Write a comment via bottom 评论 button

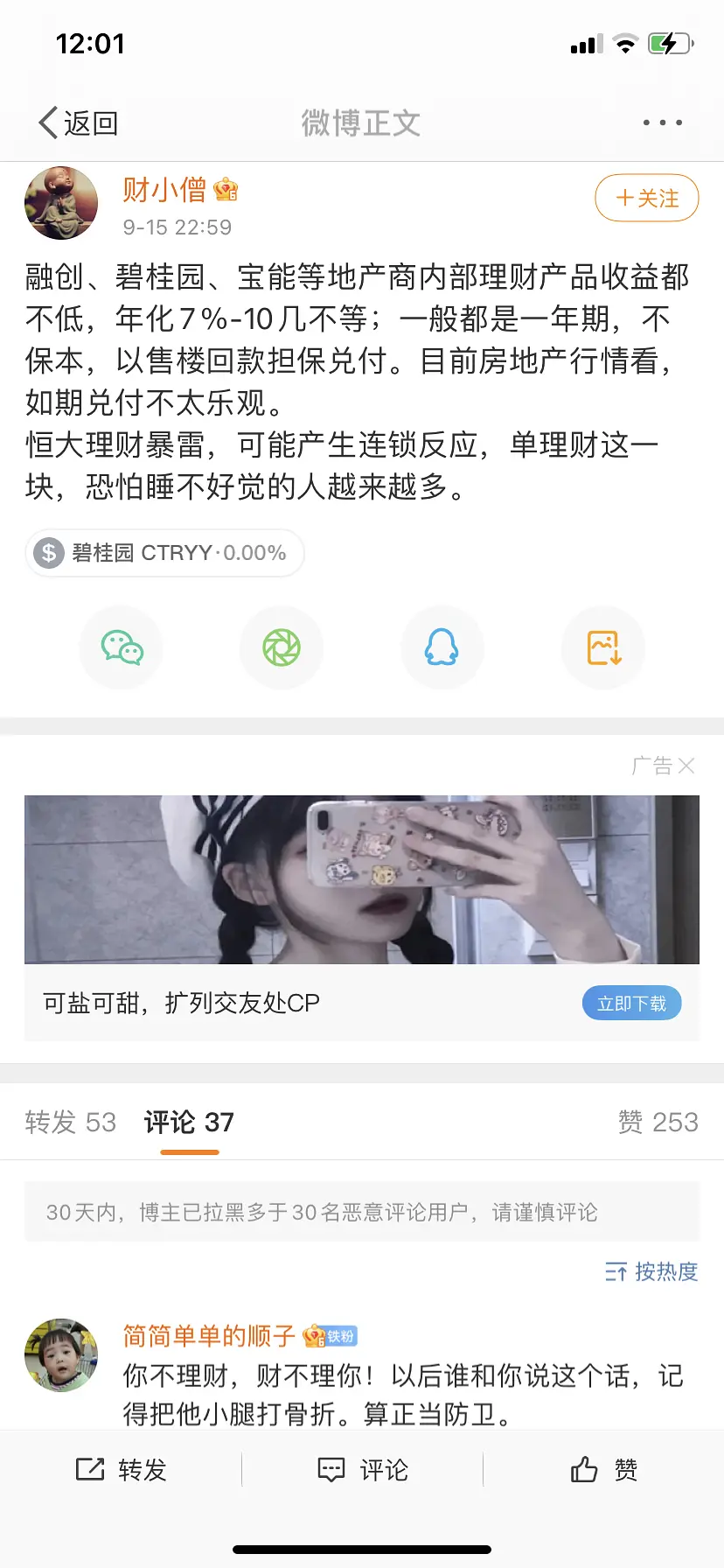[x=362, y=1470]
